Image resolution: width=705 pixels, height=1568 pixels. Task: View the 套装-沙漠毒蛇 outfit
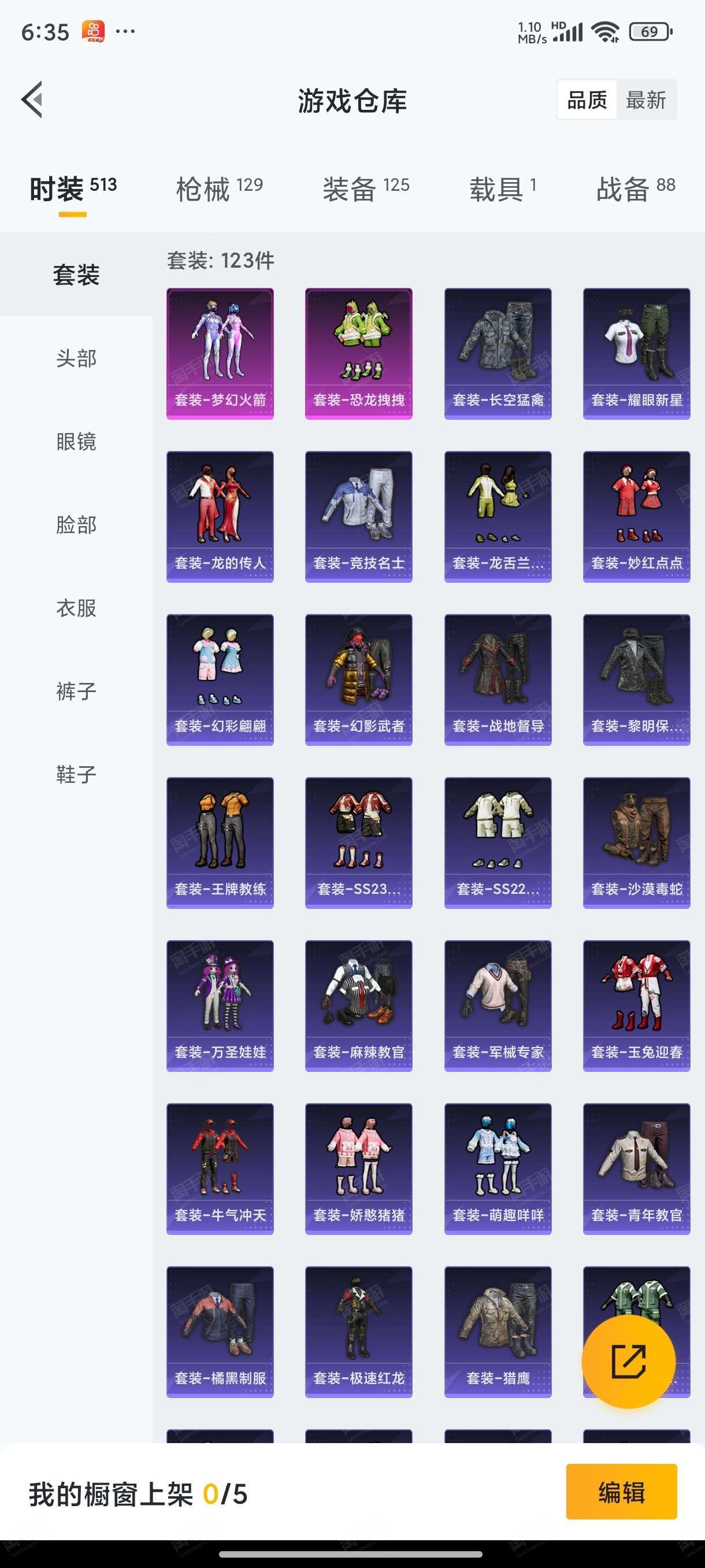click(x=636, y=843)
